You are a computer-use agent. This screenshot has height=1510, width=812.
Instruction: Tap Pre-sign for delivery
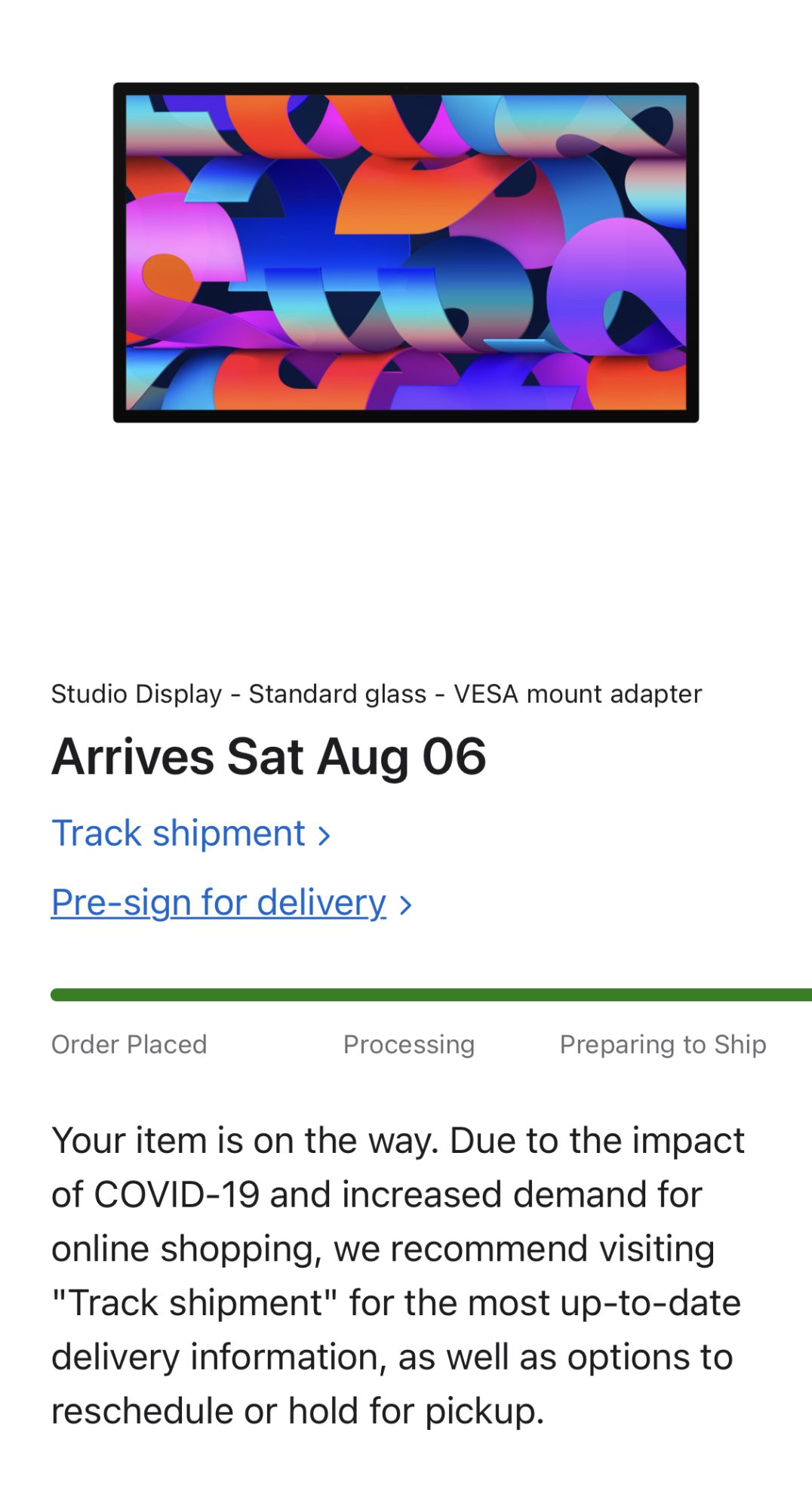pos(230,903)
